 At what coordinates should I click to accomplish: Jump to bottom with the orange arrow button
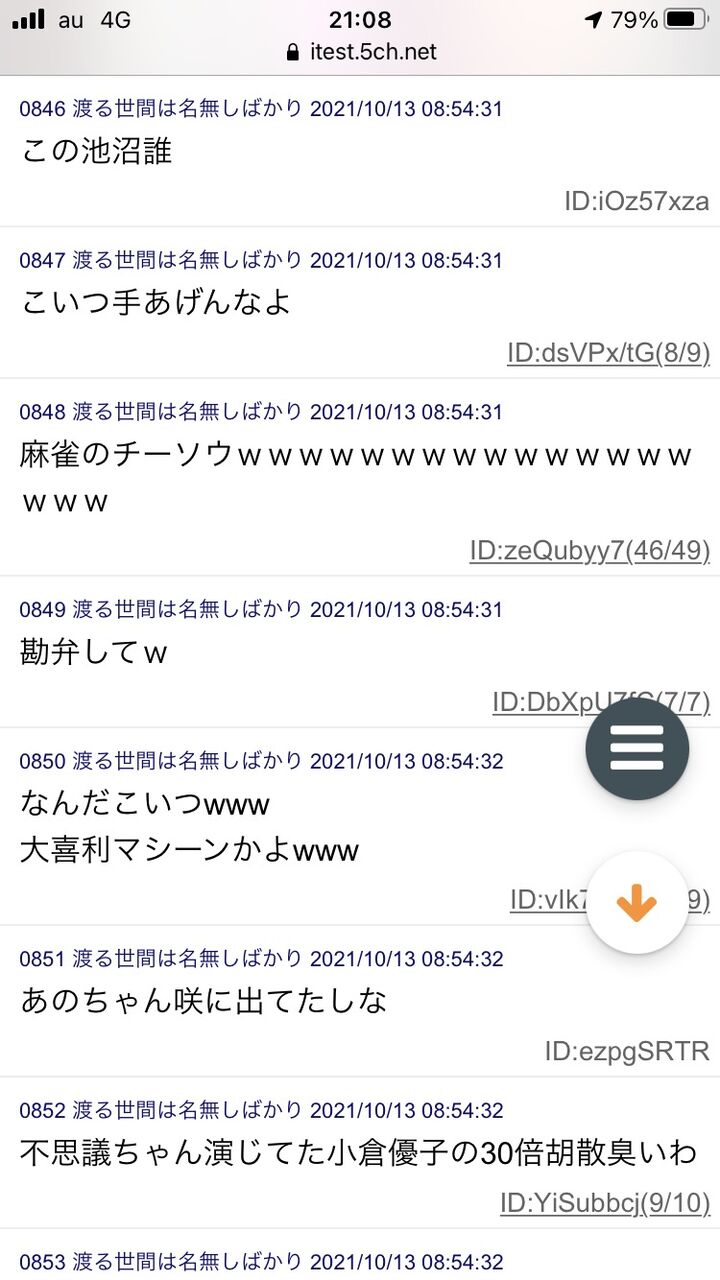tap(637, 903)
